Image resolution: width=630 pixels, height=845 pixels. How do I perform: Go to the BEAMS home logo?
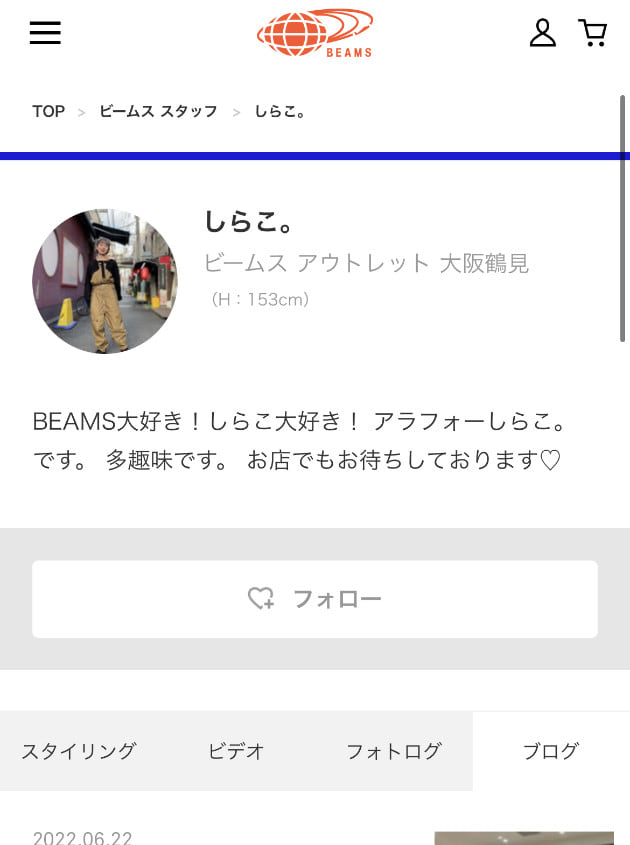(315, 33)
